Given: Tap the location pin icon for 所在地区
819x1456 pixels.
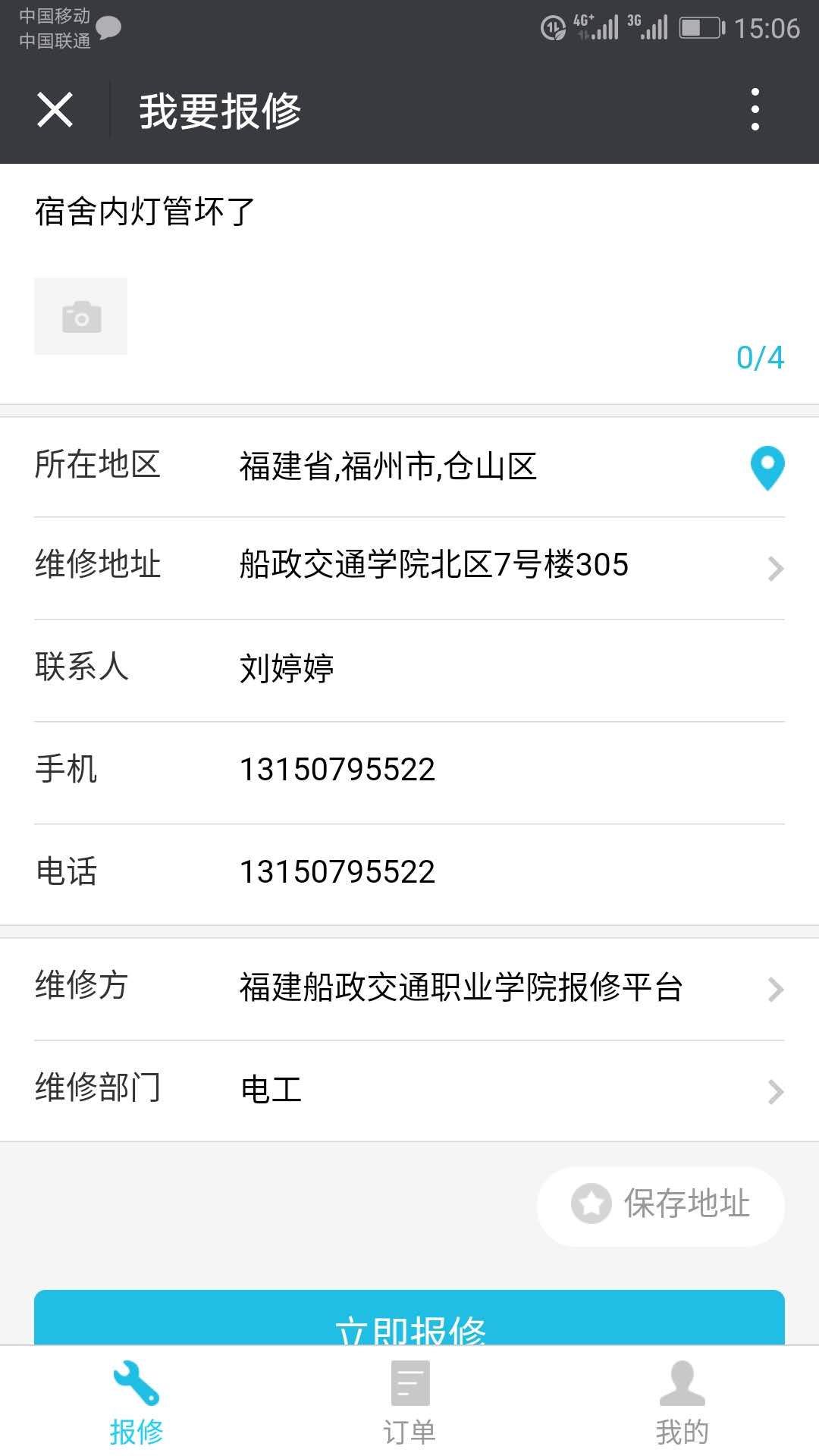Looking at the screenshot, I should click(767, 467).
